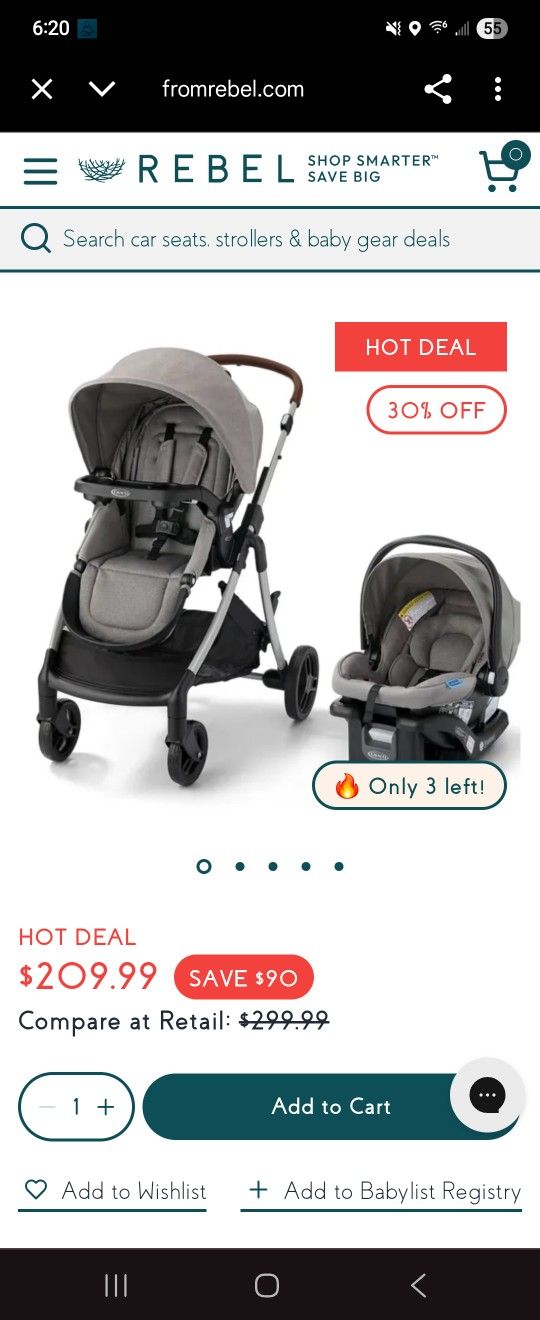Decrease quantity with the minus button
Screen dimensions: 540x1320
47,1106
